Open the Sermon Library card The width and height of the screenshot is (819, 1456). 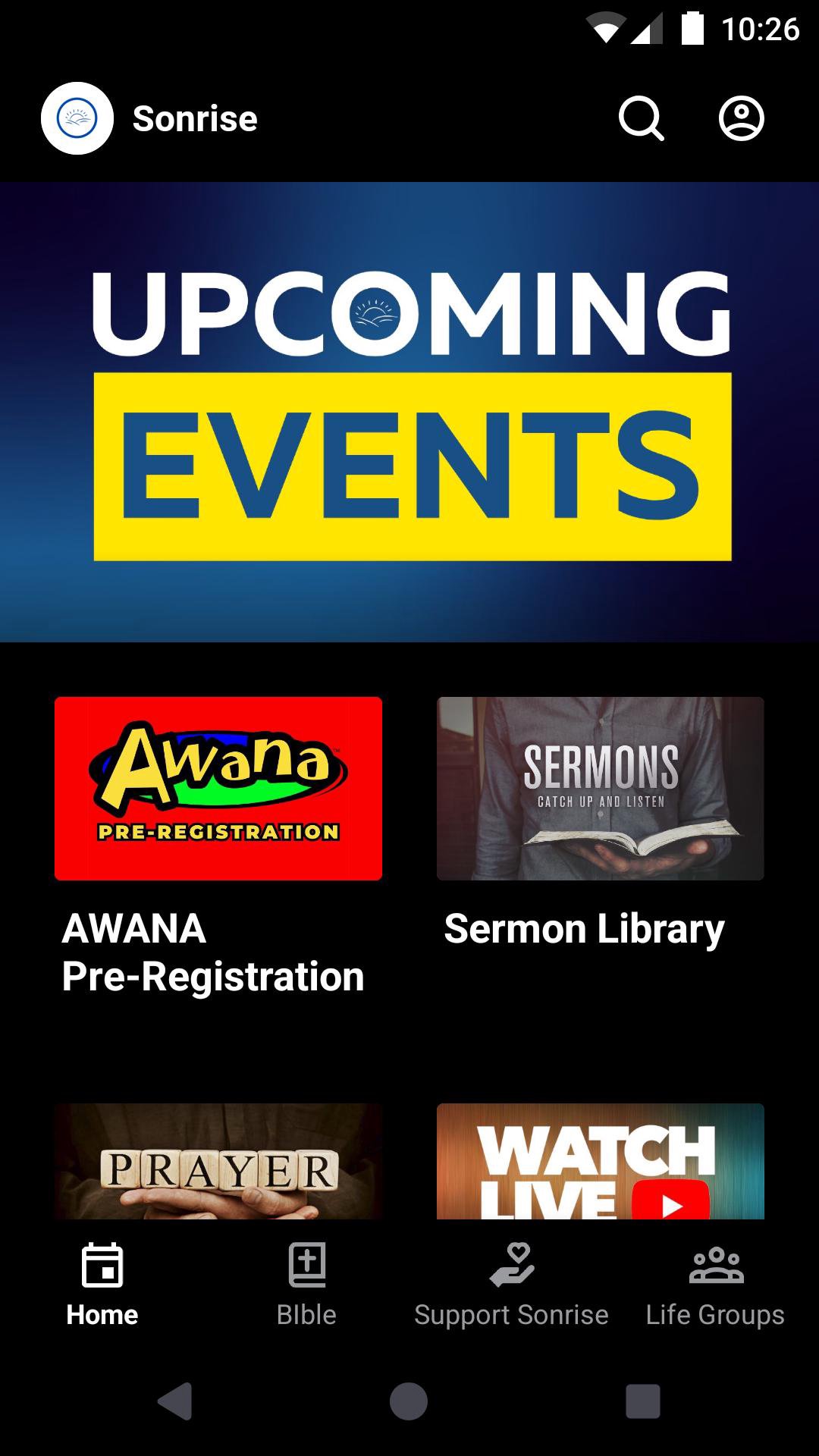coord(600,789)
